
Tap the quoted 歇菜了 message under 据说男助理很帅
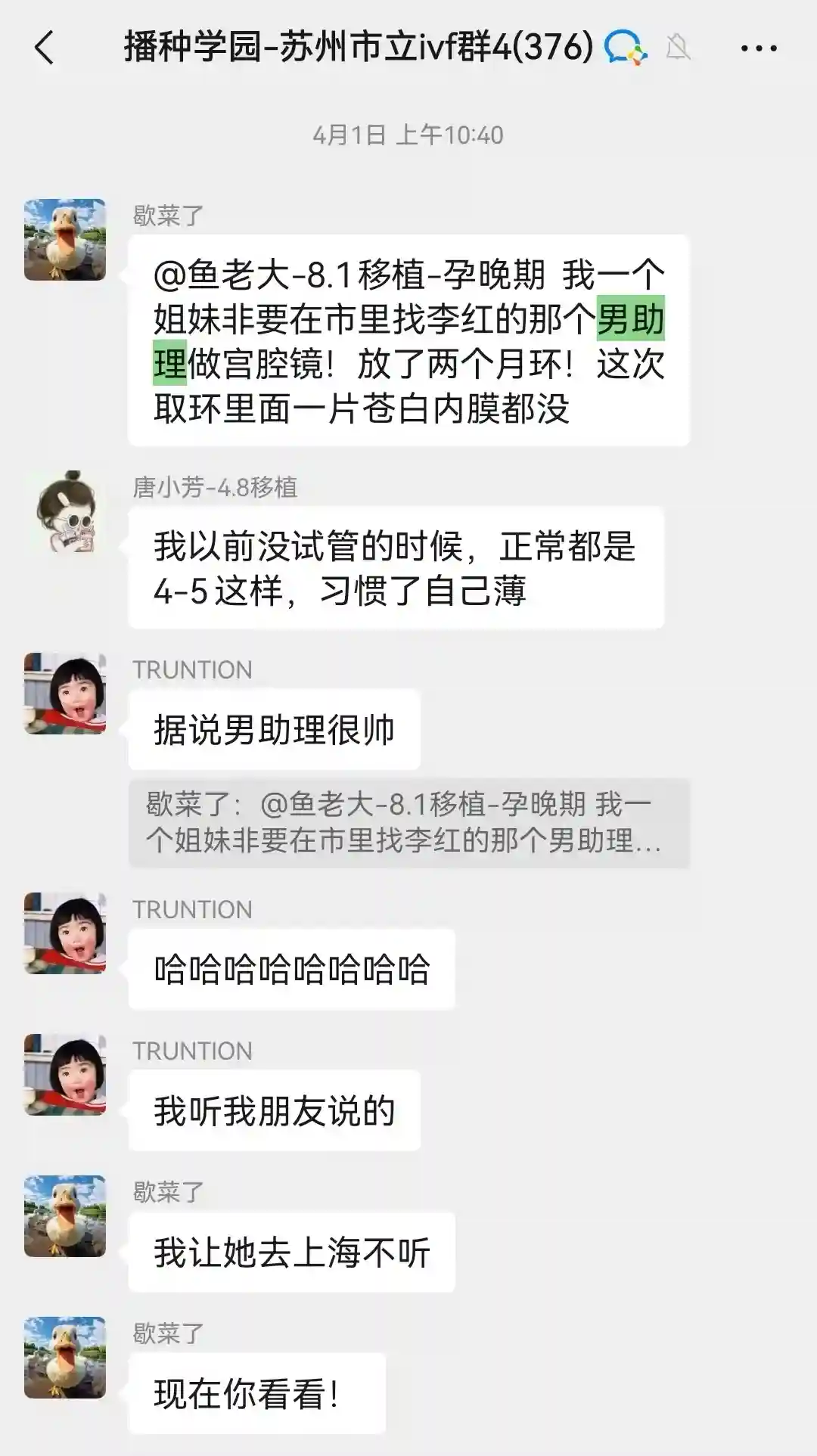click(x=408, y=823)
